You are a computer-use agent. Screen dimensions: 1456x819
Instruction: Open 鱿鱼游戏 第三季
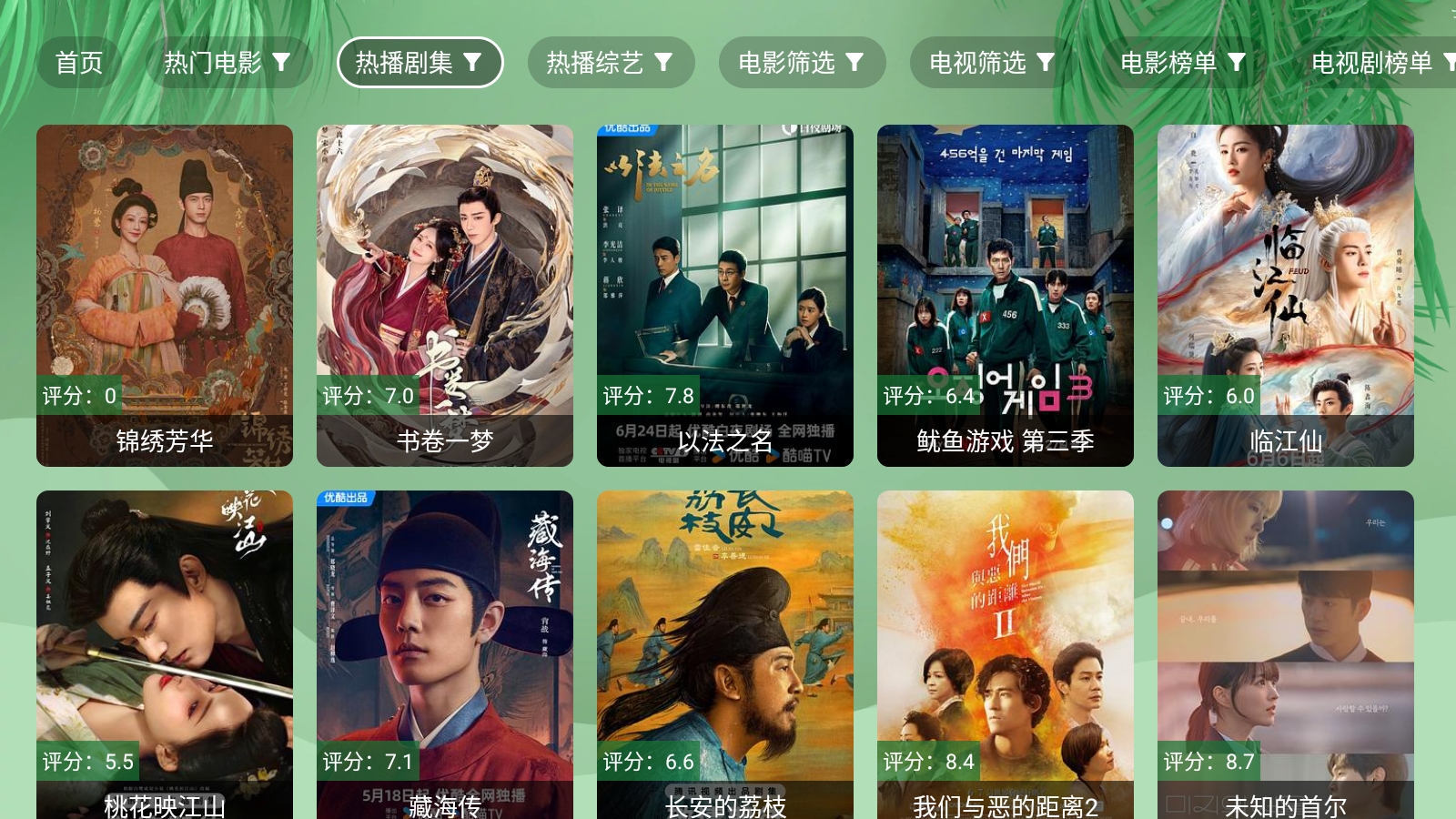point(1006,295)
